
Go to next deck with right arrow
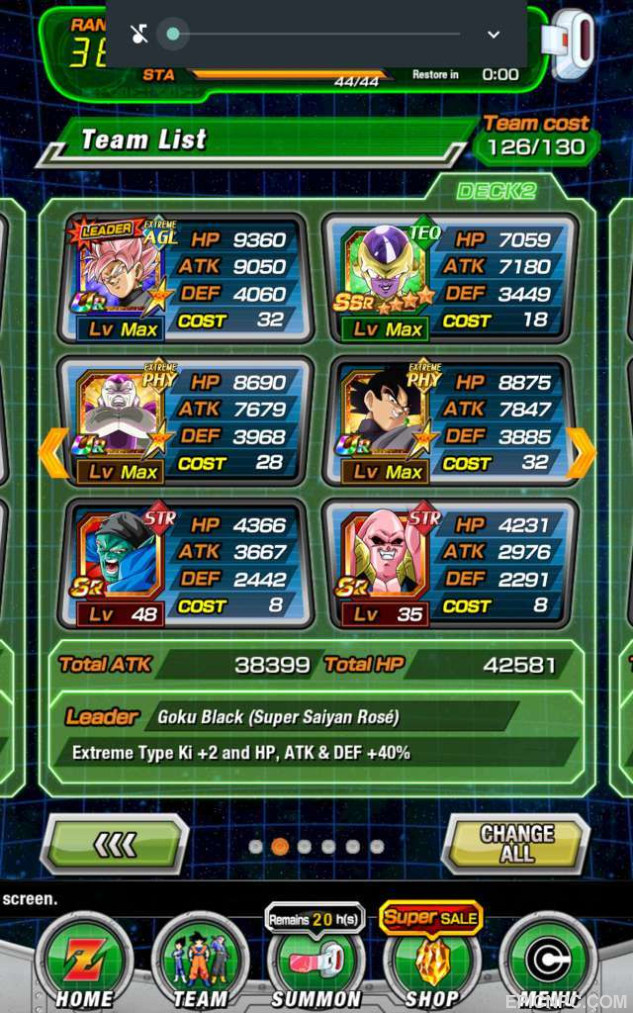coord(580,453)
